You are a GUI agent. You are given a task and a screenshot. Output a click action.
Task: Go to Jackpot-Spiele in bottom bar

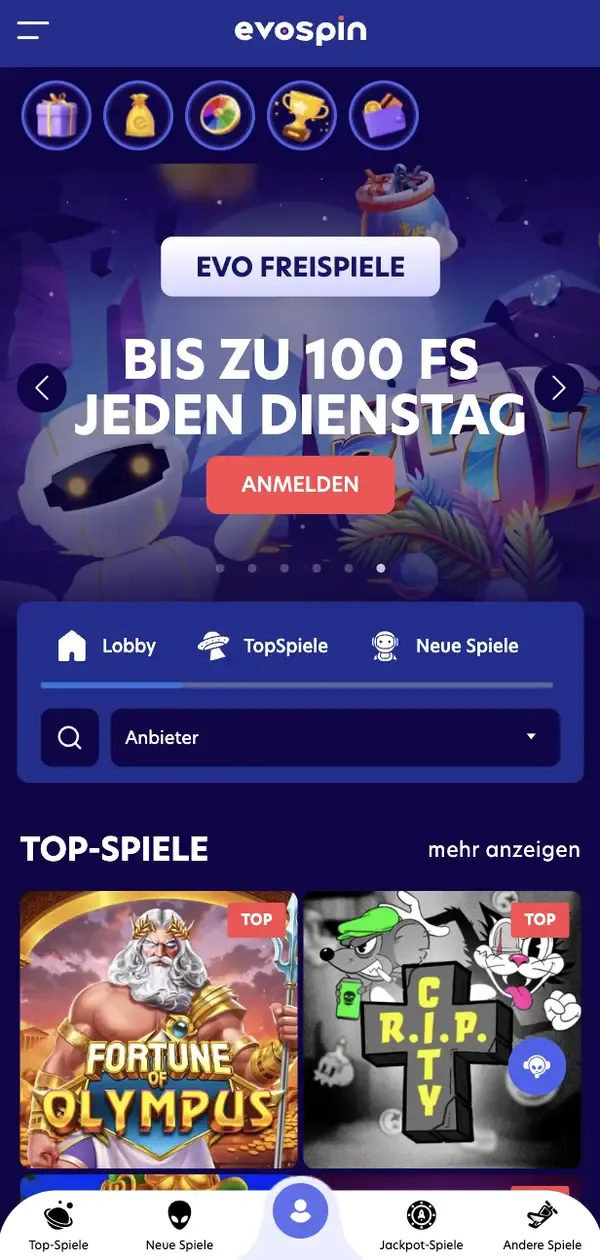pyautogui.click(x=421, y=1226)
